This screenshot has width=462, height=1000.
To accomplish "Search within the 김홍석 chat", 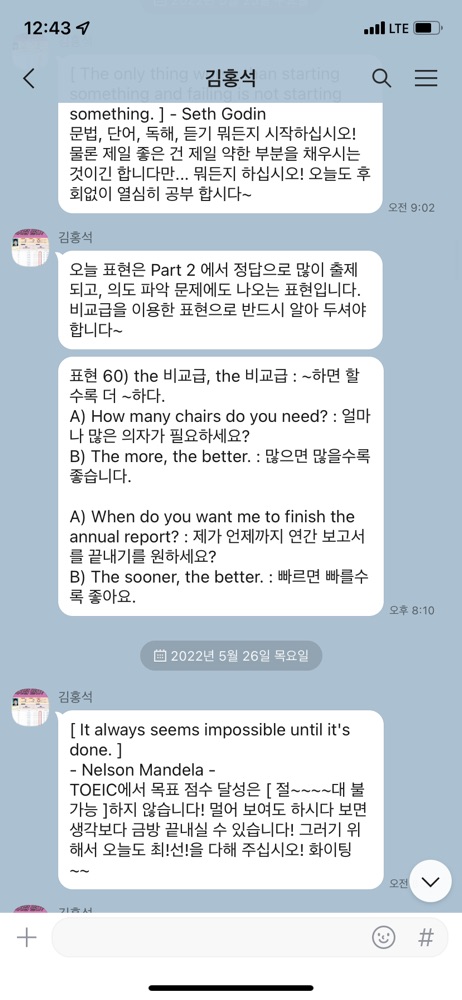I will click(x=381, y=78).
